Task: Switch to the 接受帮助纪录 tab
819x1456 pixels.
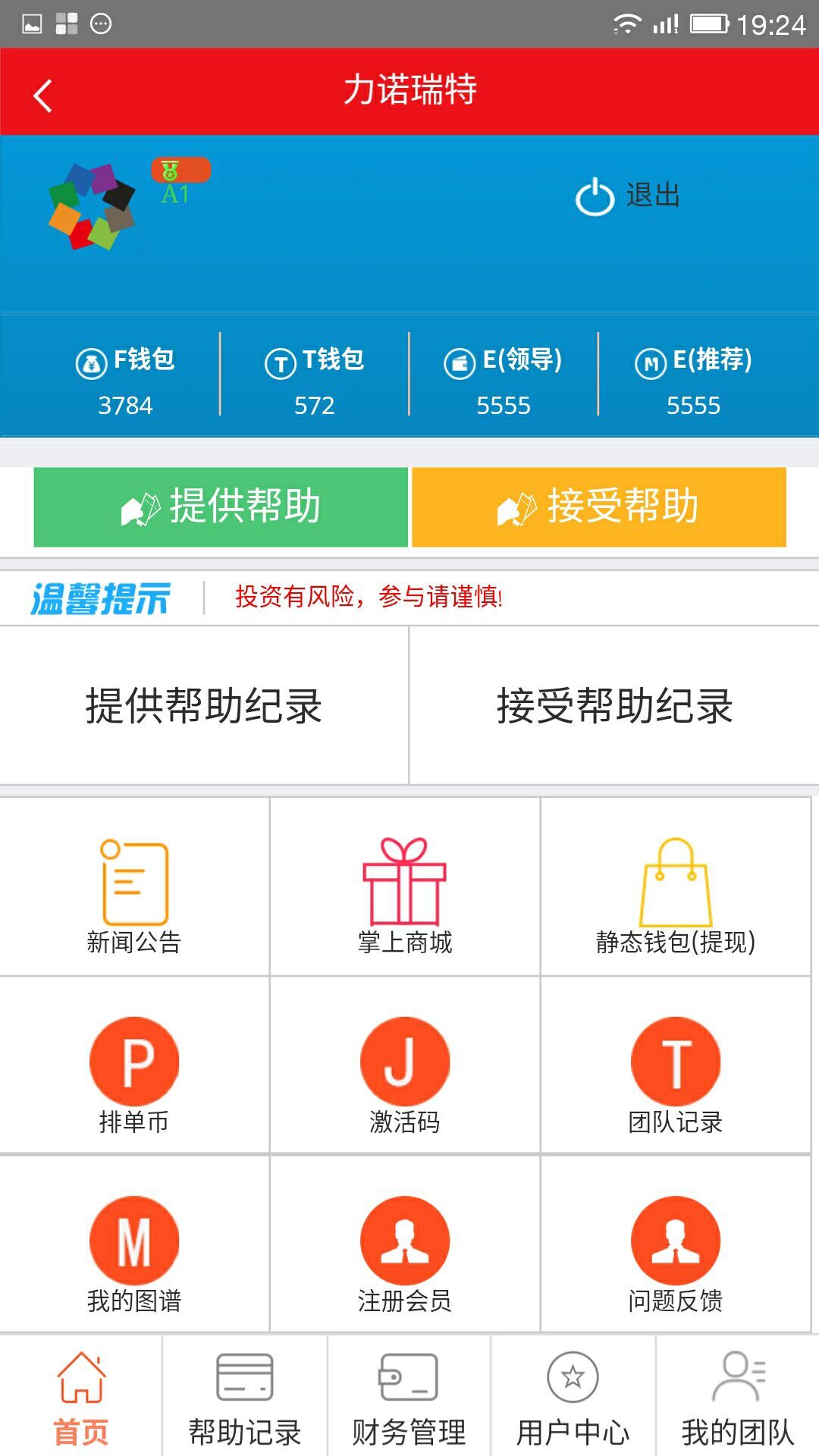Action: [x=614, y=704]
